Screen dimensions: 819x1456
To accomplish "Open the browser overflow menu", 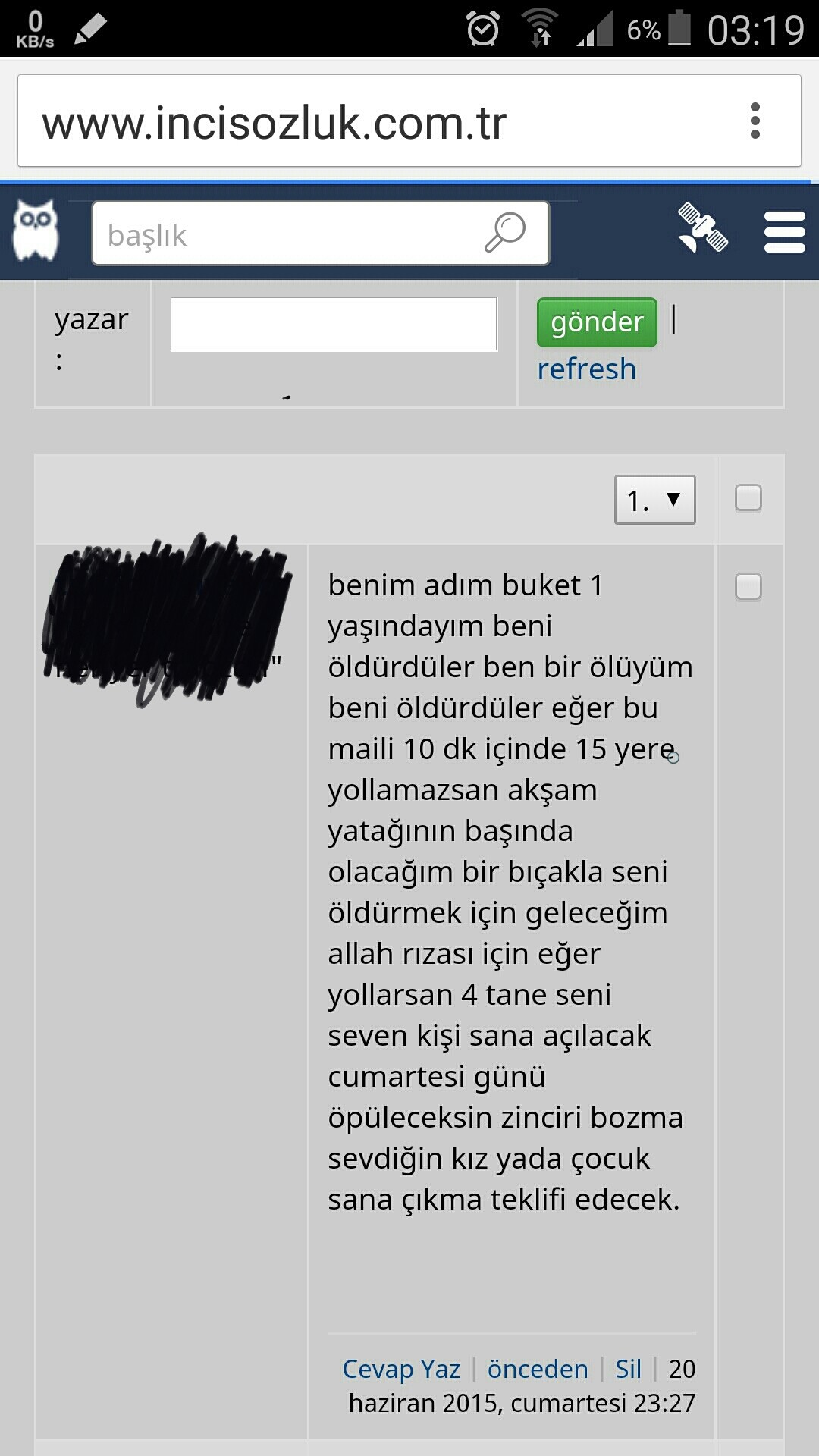I will [x=755, y=121].
